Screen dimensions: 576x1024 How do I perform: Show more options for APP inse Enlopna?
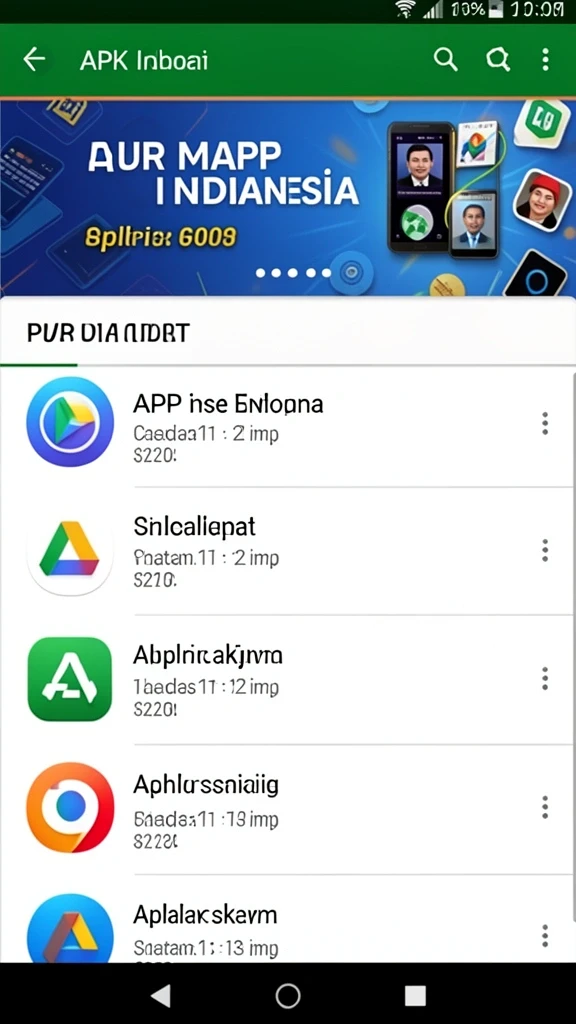click(x=545, y=423)
